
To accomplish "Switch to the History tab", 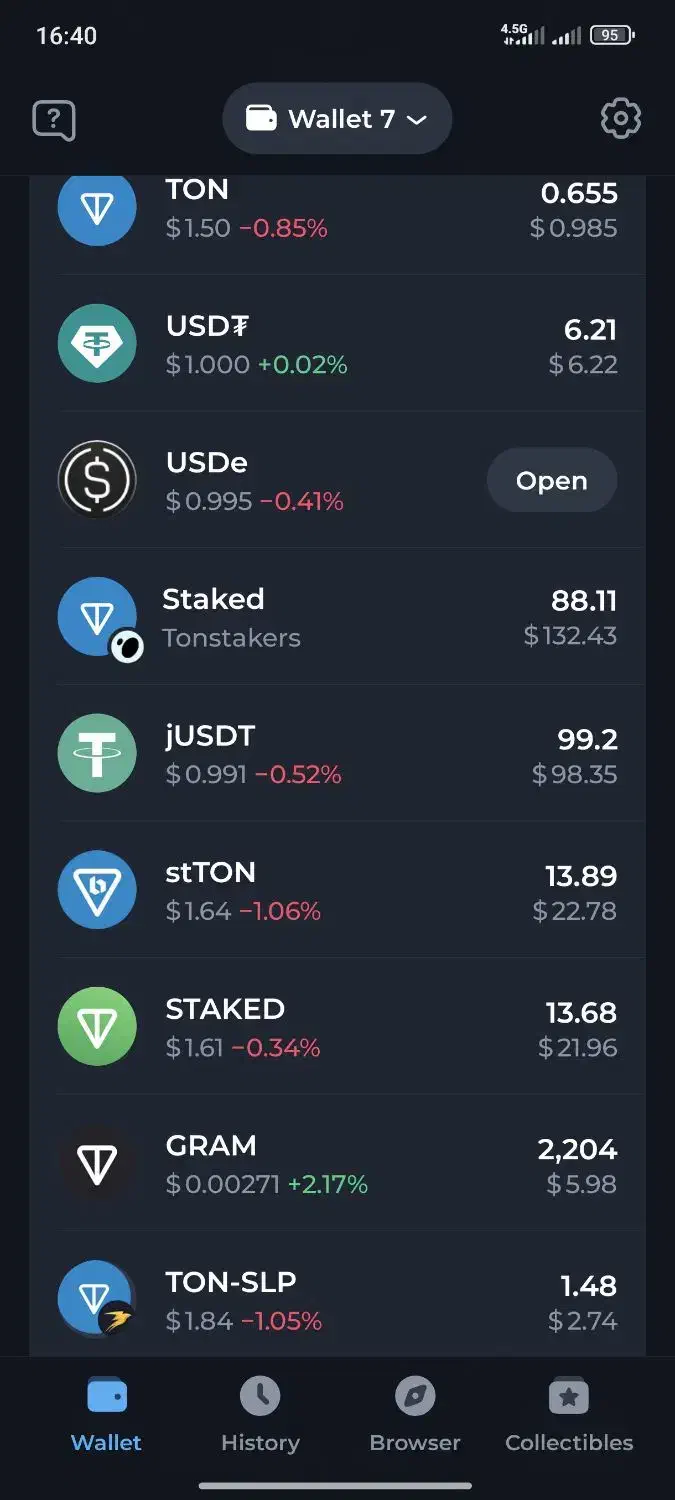I will coord(260,1414).
